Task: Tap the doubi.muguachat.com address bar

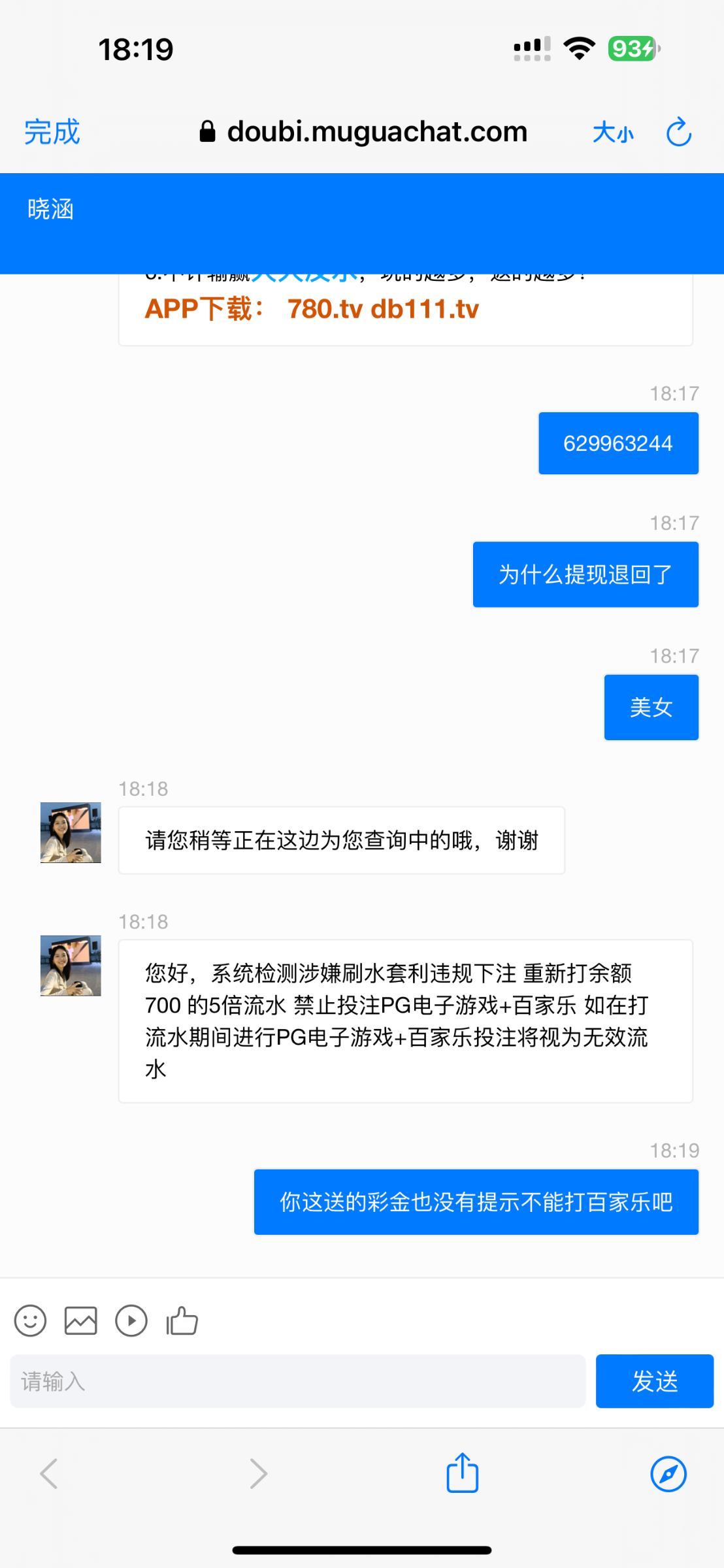Action: 378,131
